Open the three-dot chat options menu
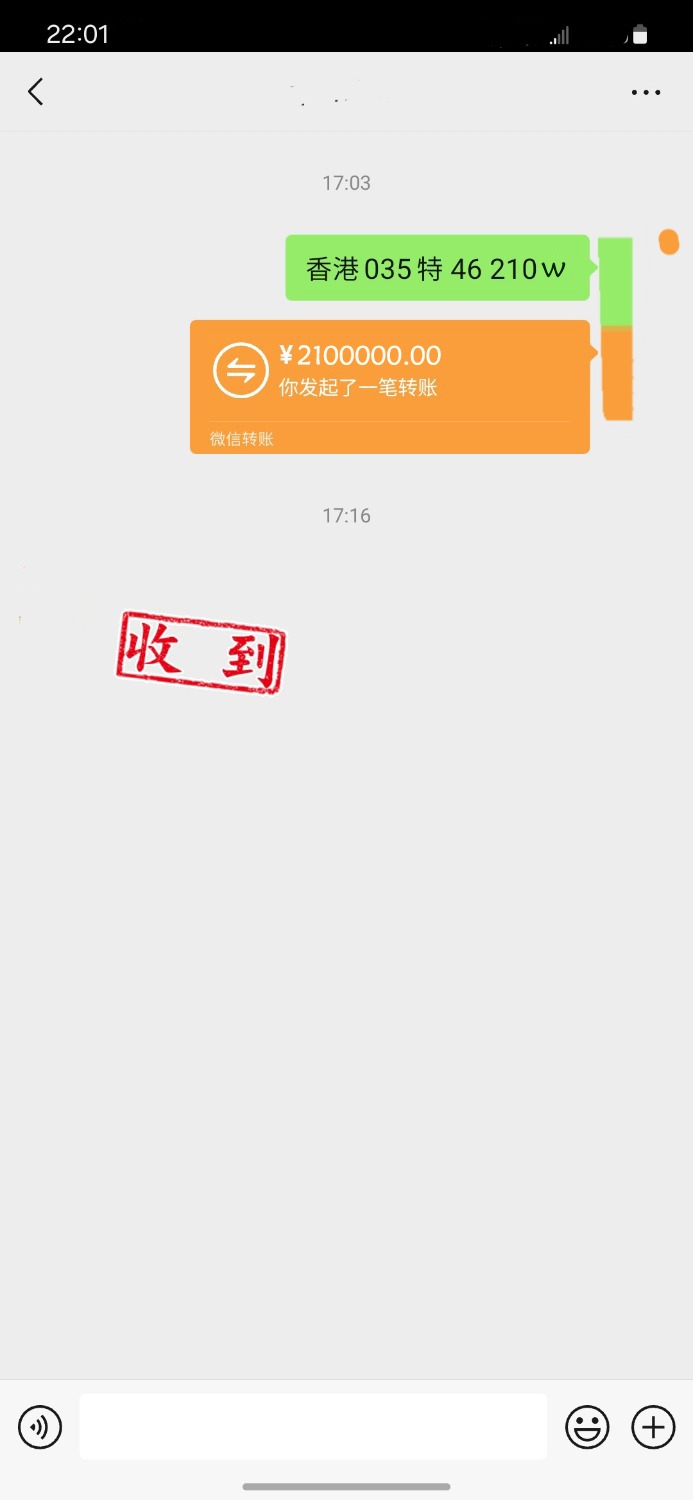The image size is (693, 1500). tap(646, 92)
